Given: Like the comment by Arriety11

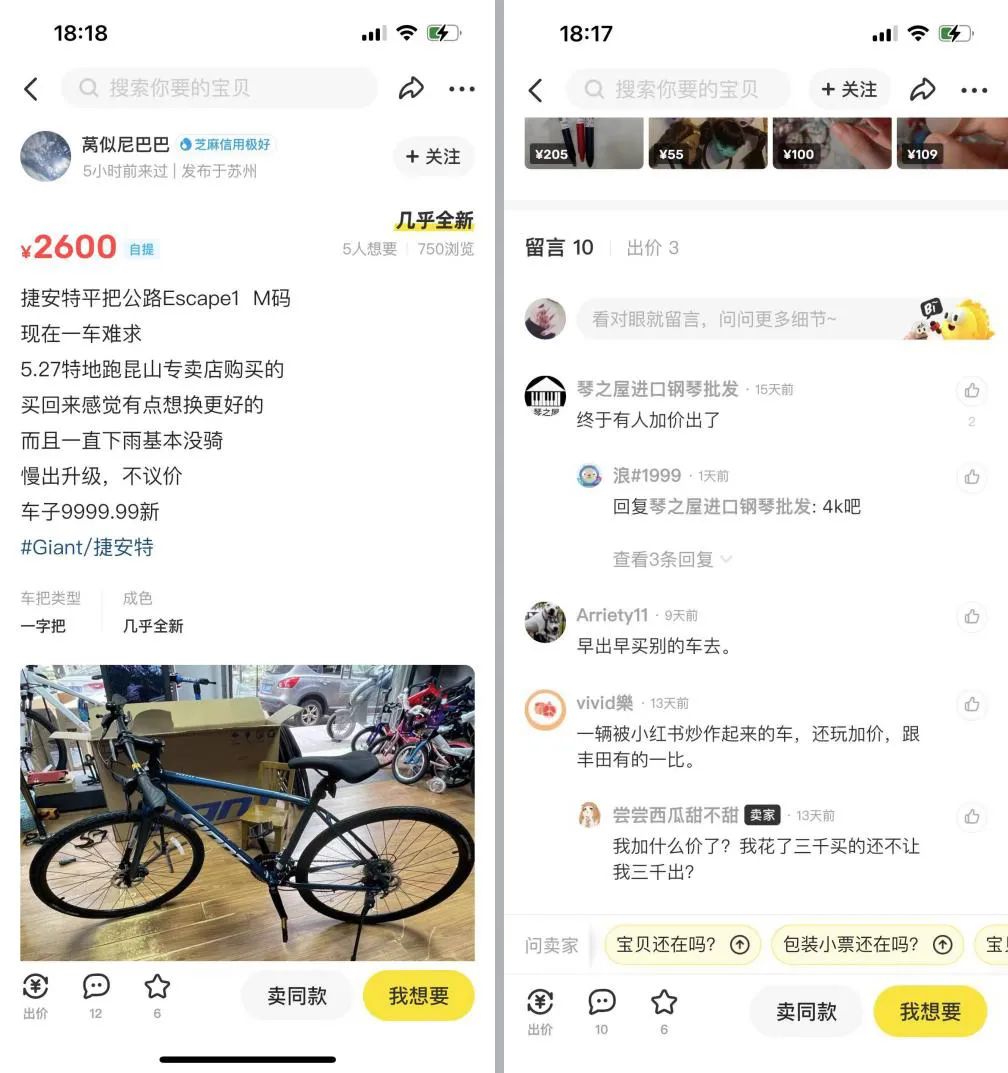Looking at the screenshot, I should (971, 617).
